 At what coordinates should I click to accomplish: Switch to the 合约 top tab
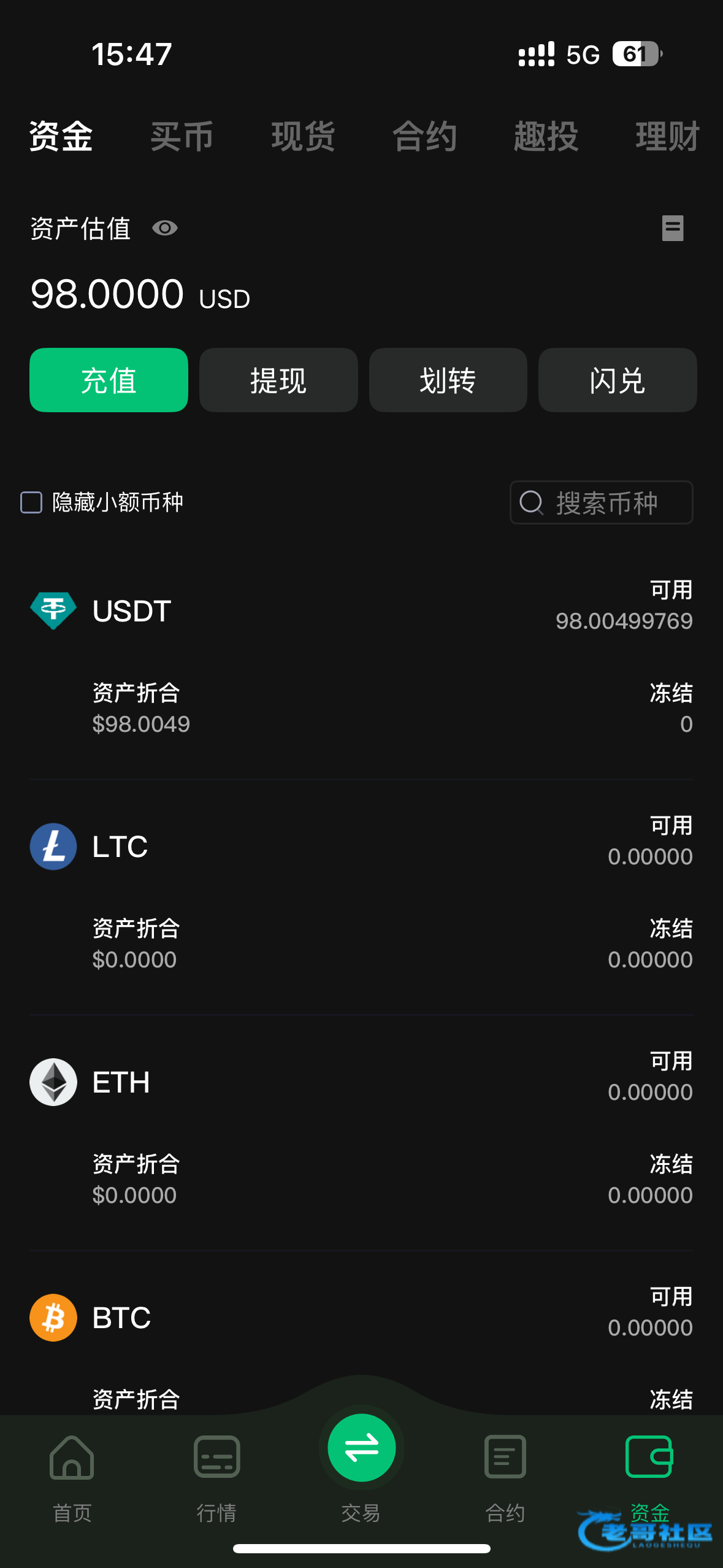click(x=424, y=136)
